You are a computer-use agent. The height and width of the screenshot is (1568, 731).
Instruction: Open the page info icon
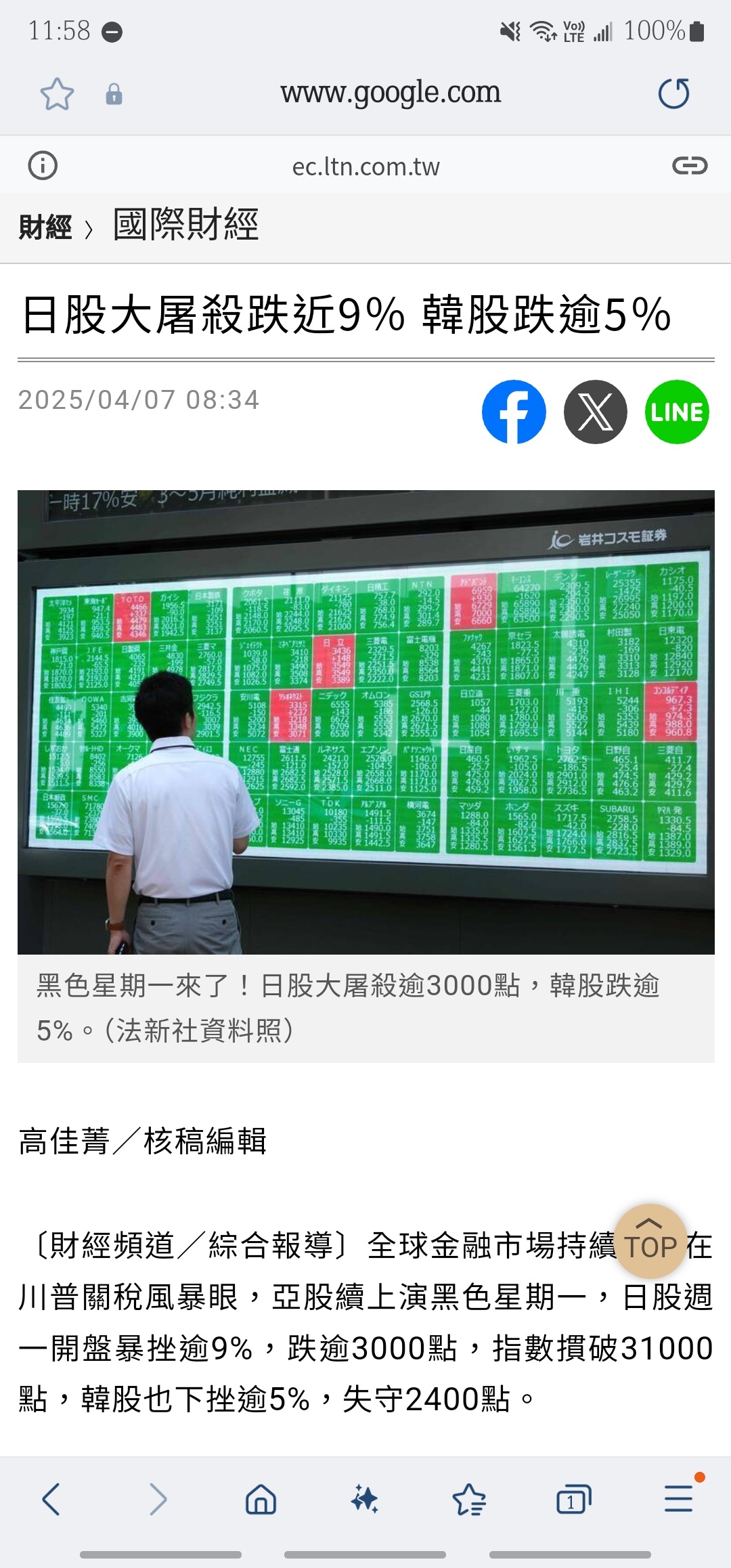(43, 166)
